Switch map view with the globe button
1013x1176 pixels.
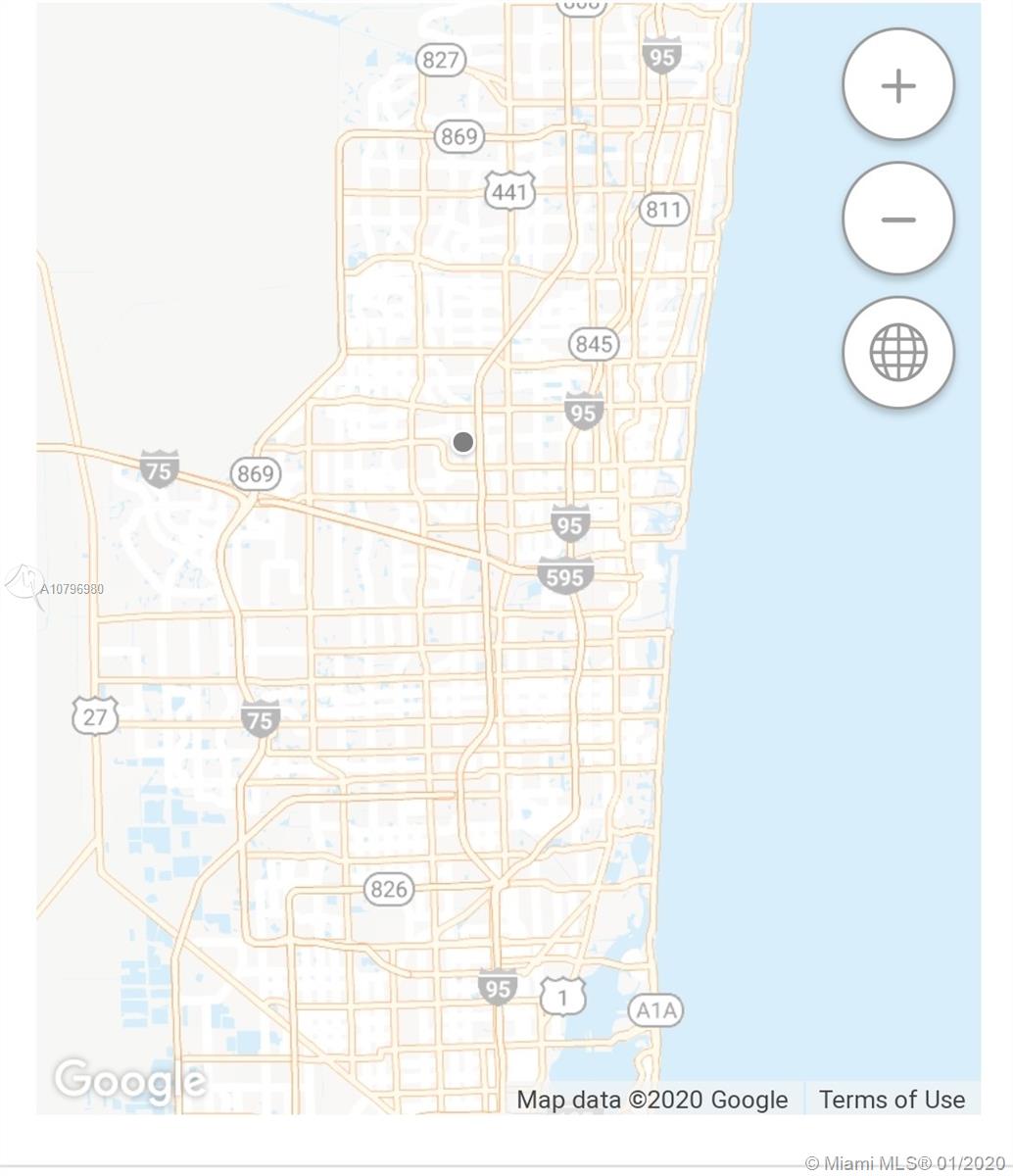[x=897, y=352]
